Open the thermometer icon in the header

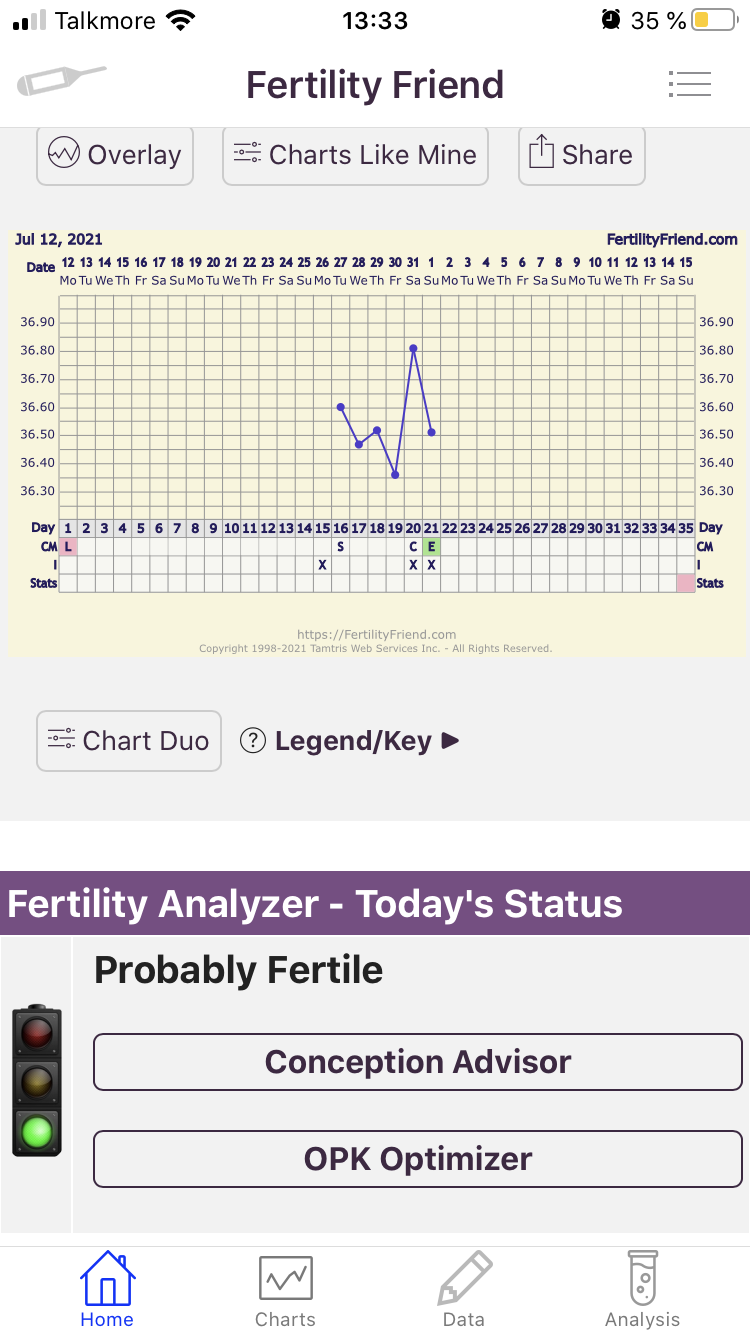[61, 81]
